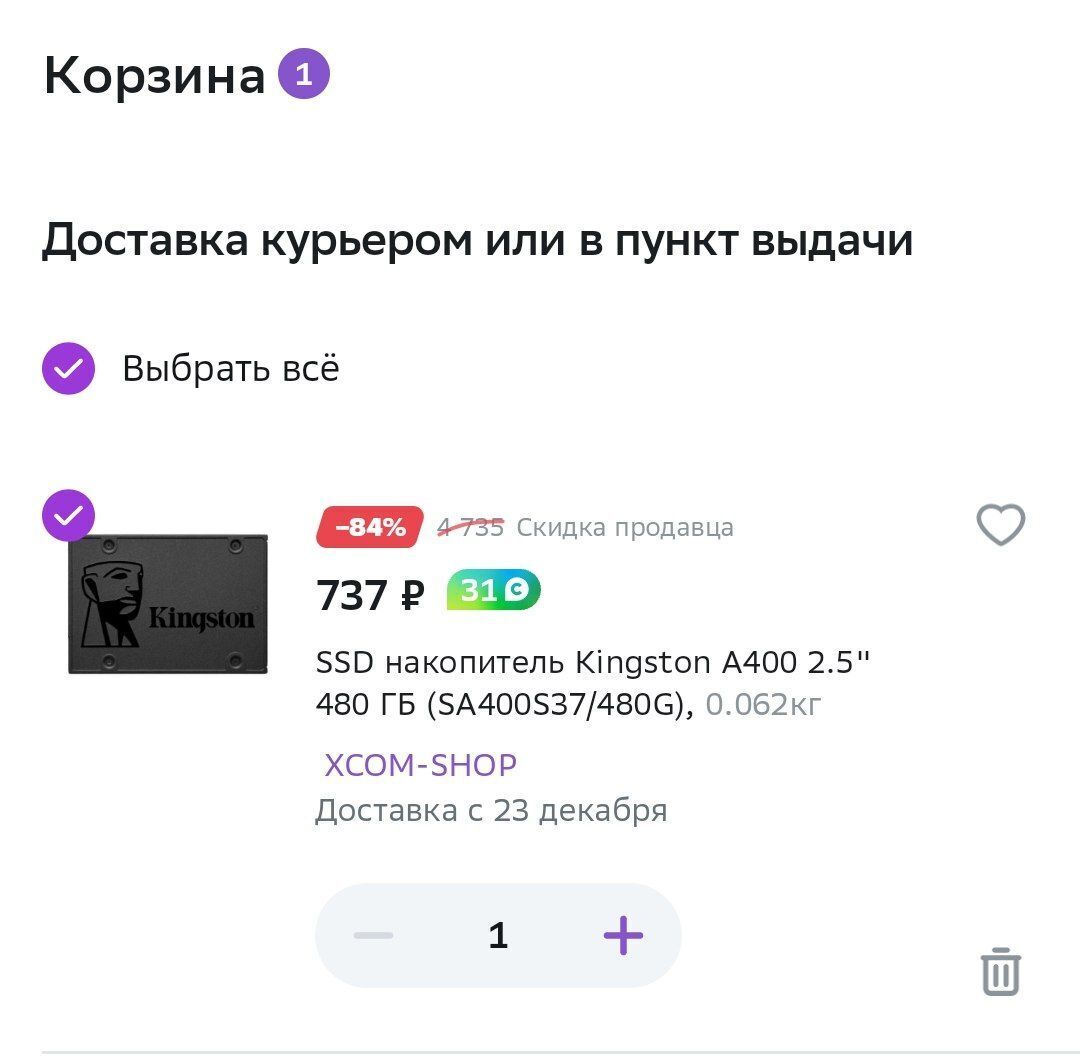Open the Kingston A400 SSD product image
1080x1059 pixels.
tap(168, 605)
